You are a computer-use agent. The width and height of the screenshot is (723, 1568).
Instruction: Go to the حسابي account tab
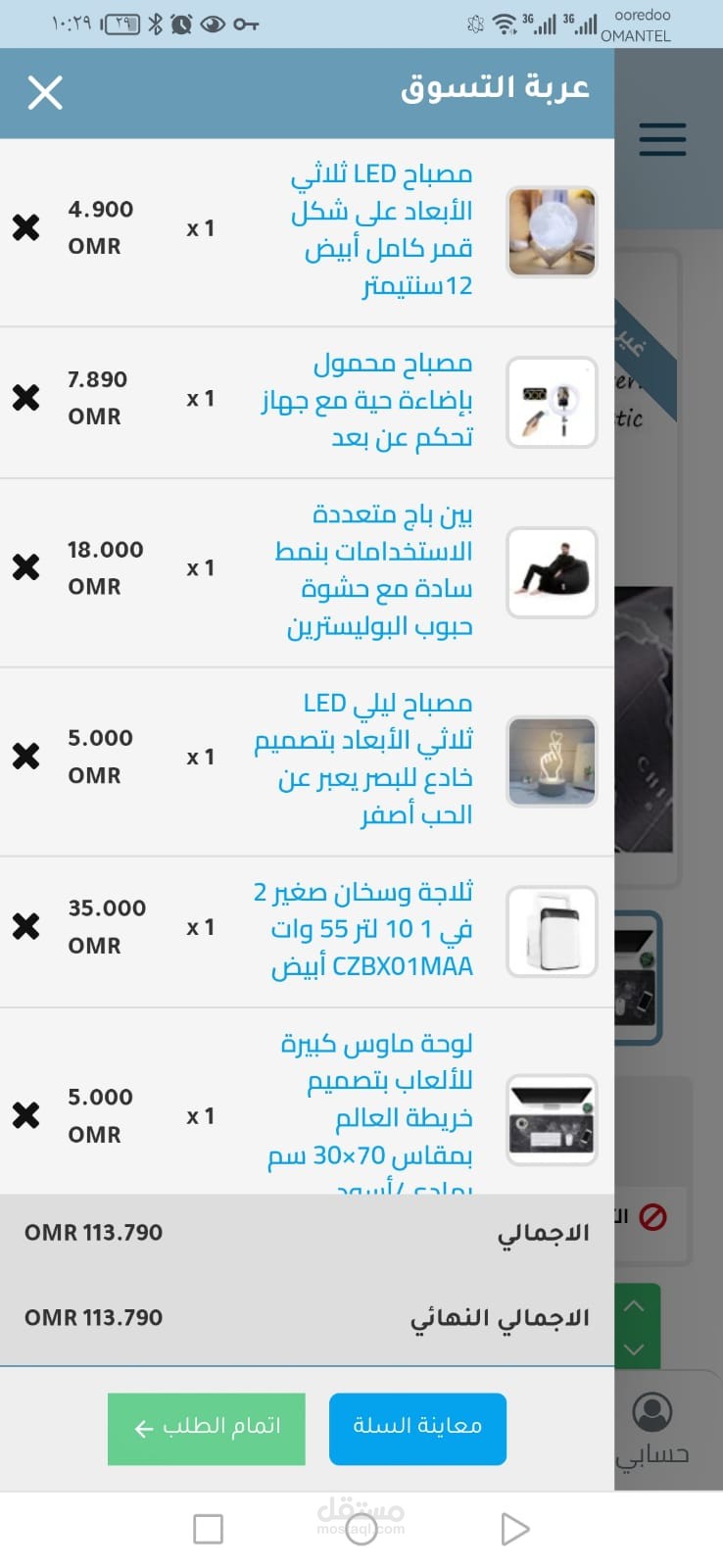click(651, 1429)
